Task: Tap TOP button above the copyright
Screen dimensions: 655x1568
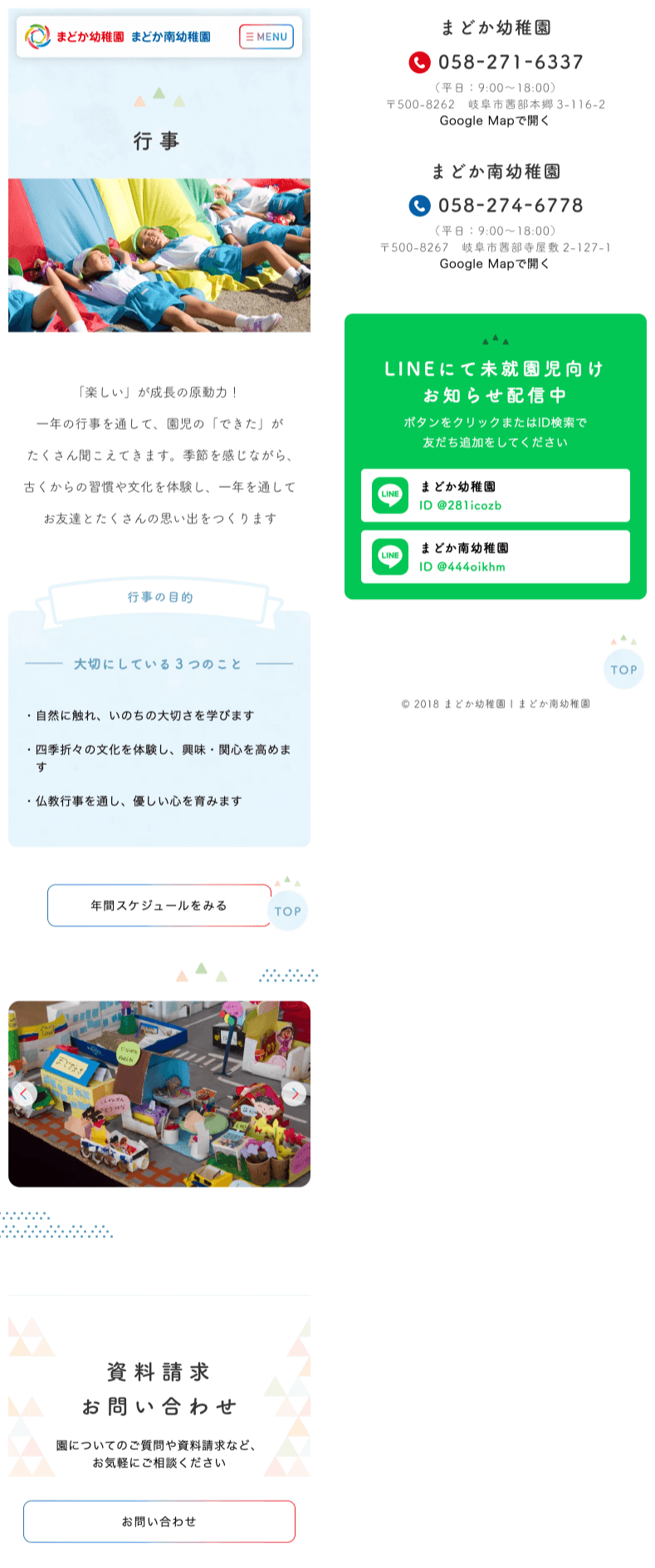Action: [623, 669]
